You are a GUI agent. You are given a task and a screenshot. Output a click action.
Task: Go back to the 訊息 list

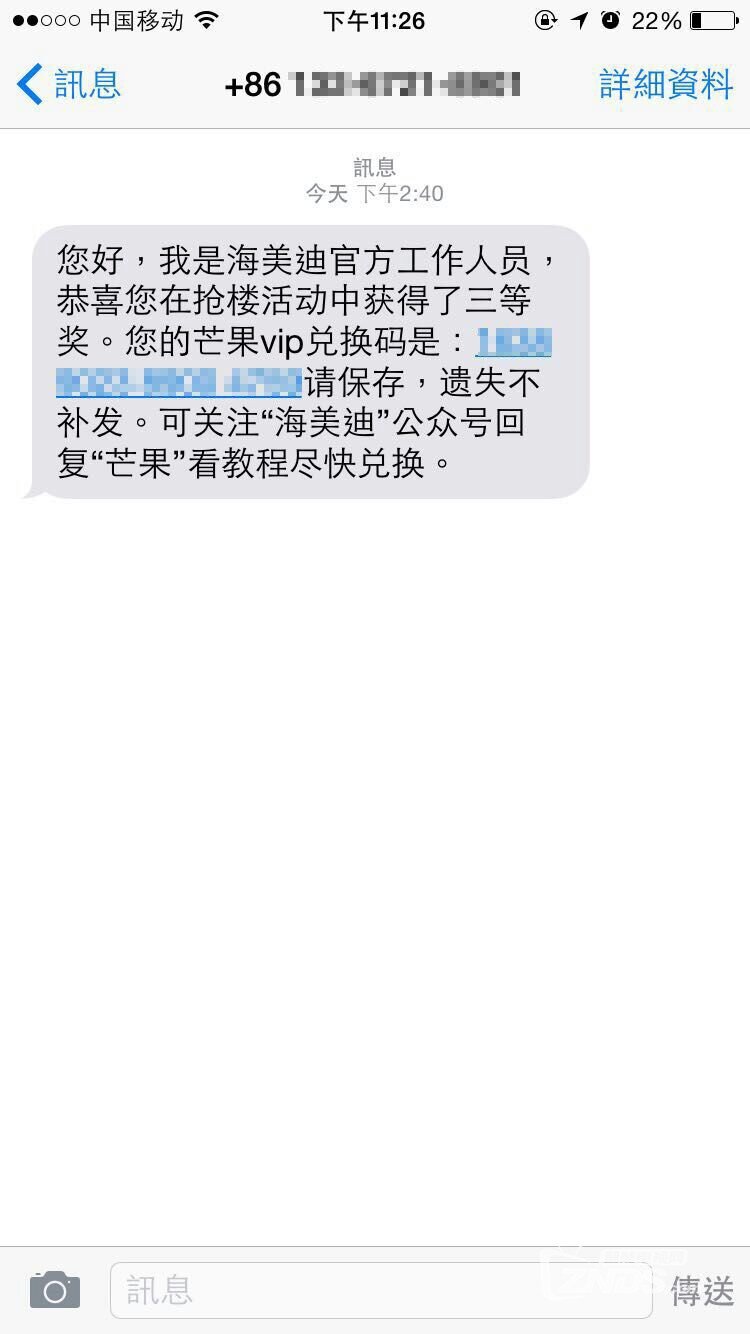click(69, 84)
